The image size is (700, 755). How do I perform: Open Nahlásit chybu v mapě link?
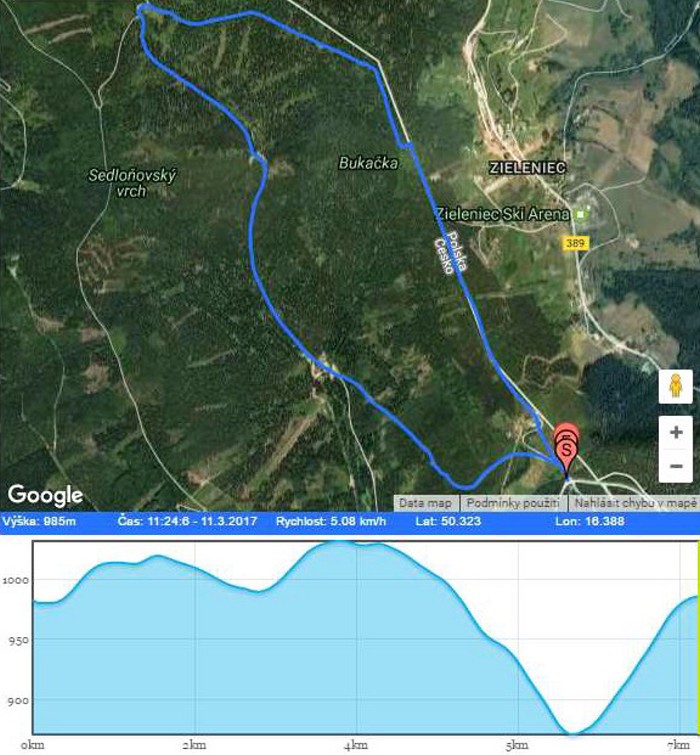(632, 503)
